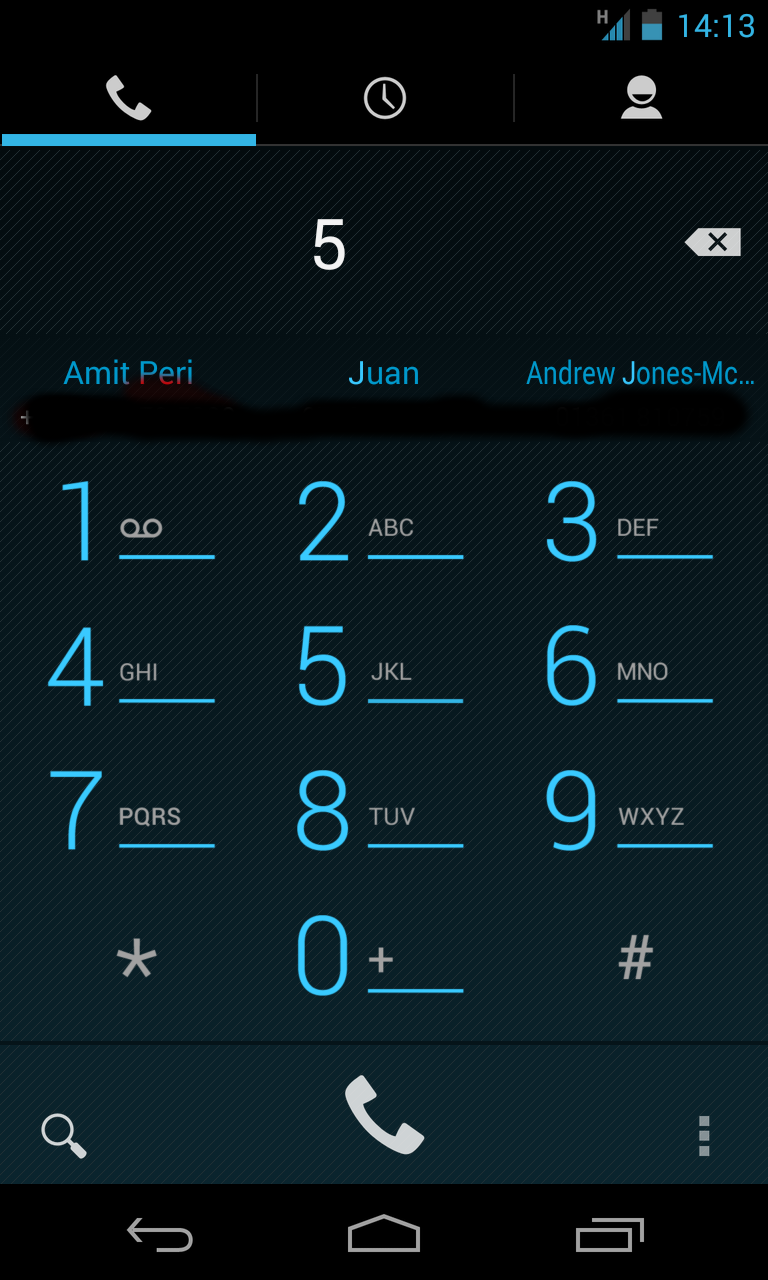Screen dimensions: 768x1280
Task: Open the overflow menu
Action: (704, 1135)
